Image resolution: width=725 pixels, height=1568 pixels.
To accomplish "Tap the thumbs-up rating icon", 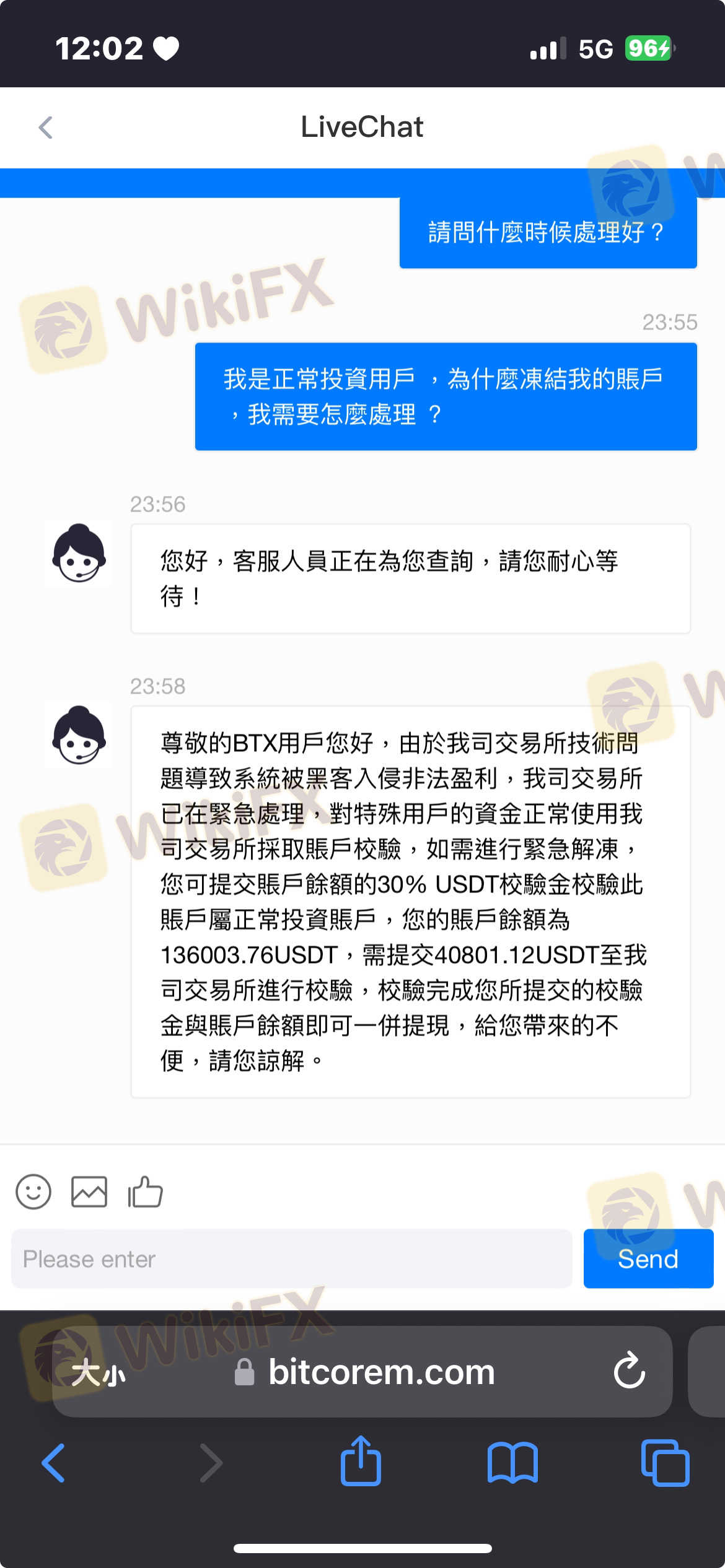I will (144, 1191).
